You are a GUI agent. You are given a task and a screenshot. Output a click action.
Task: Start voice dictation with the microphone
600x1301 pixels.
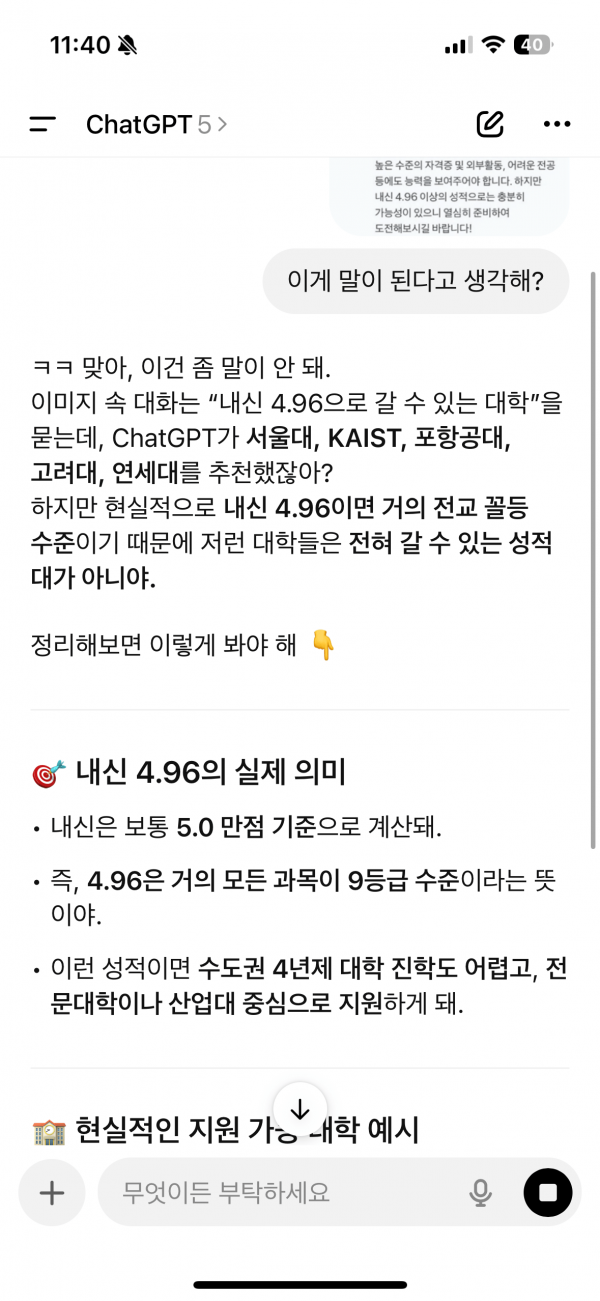(x=481, y=1192)
